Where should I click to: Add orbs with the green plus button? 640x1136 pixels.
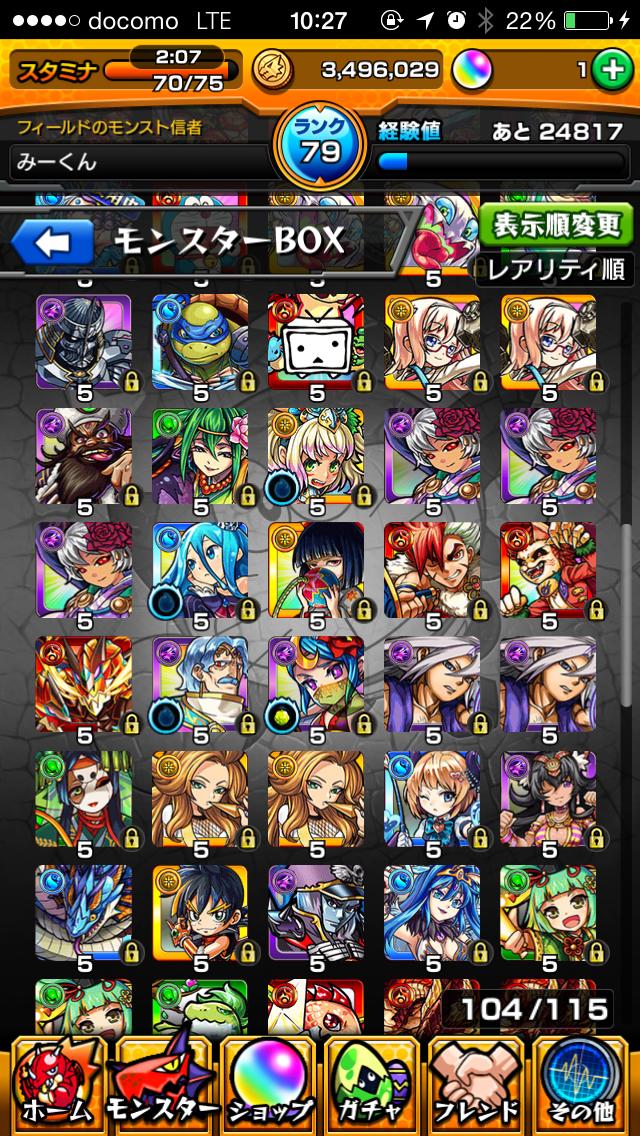click(x=609, y=69)
